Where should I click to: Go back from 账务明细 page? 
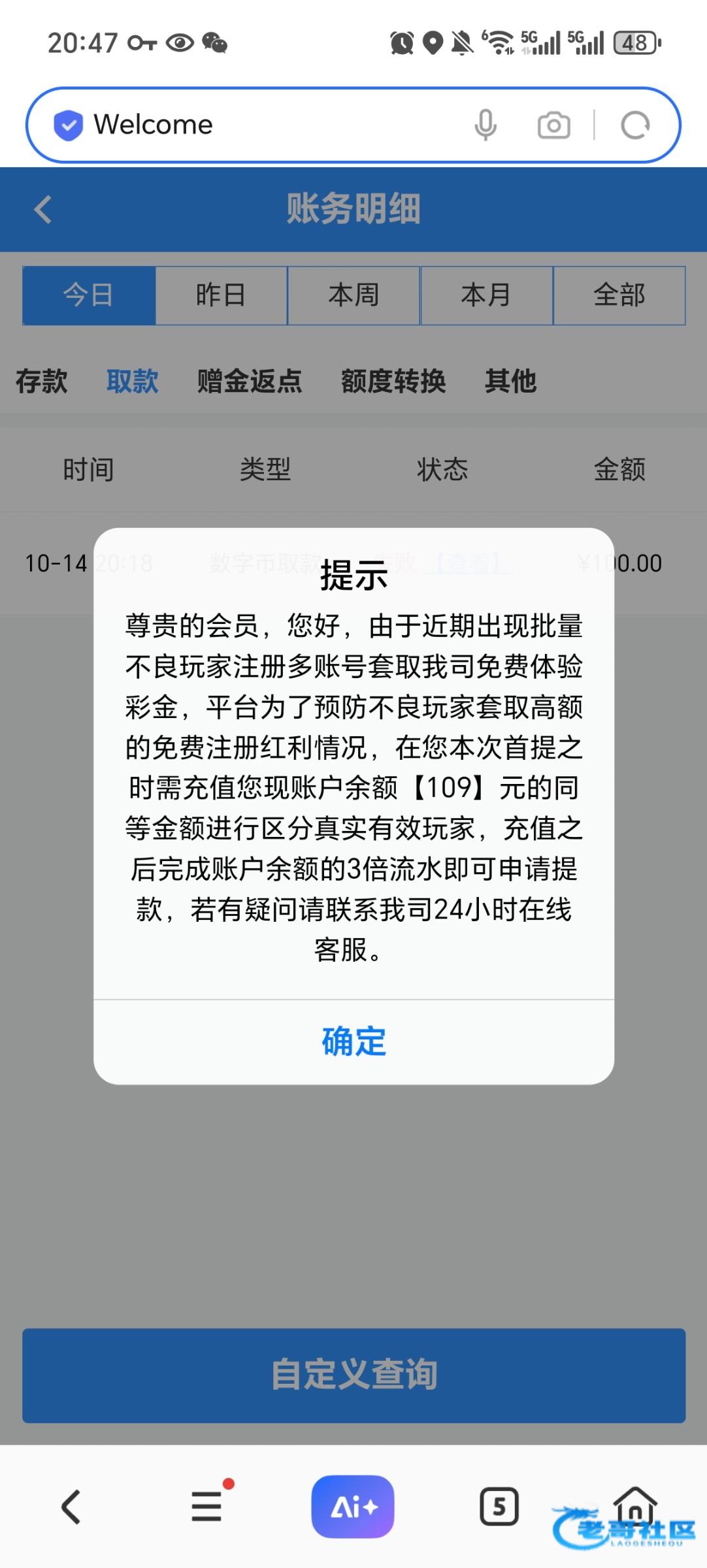tap(43, 210)
